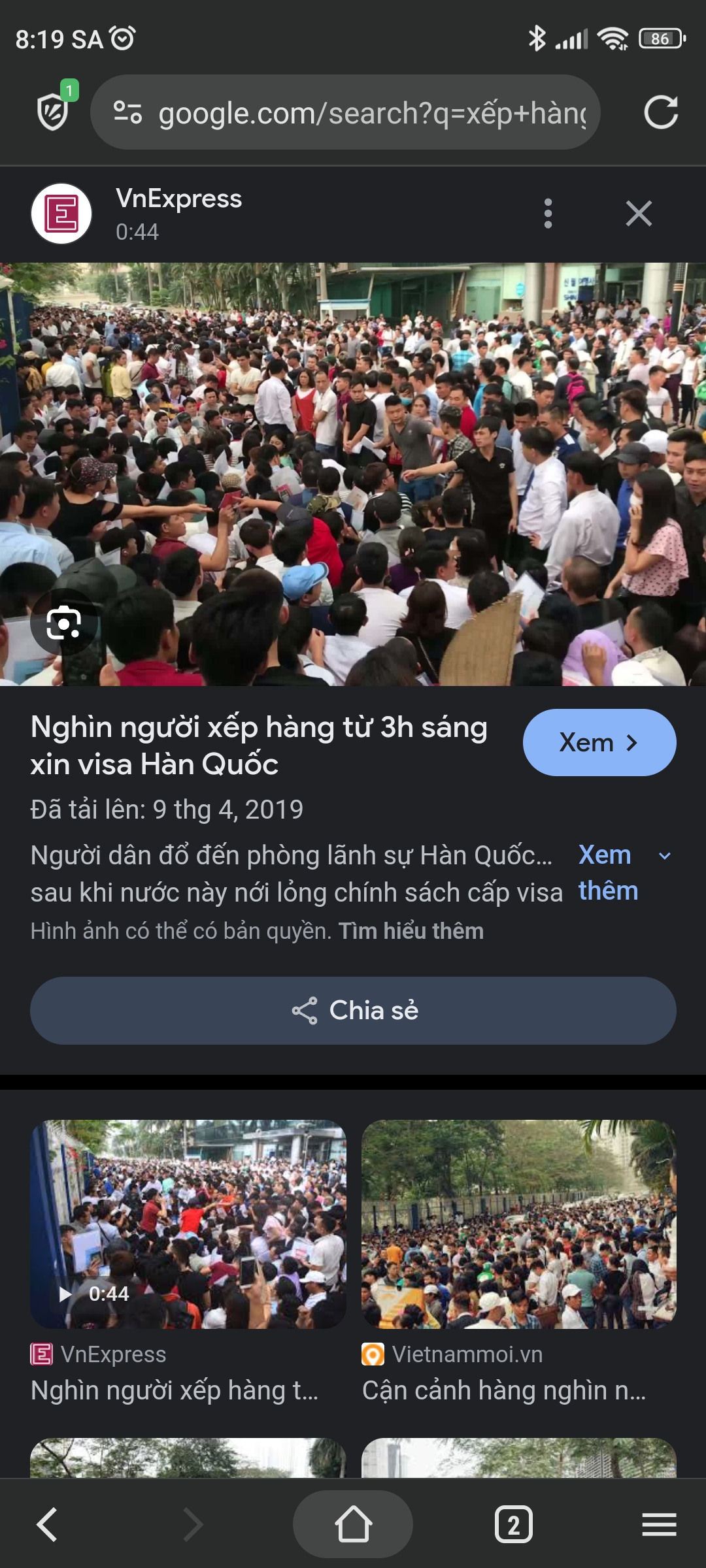This screenshot has width=706, height=1568.
Task: Open the Vietnammoi.vn crowd image result
Action: pos(519,1224)
